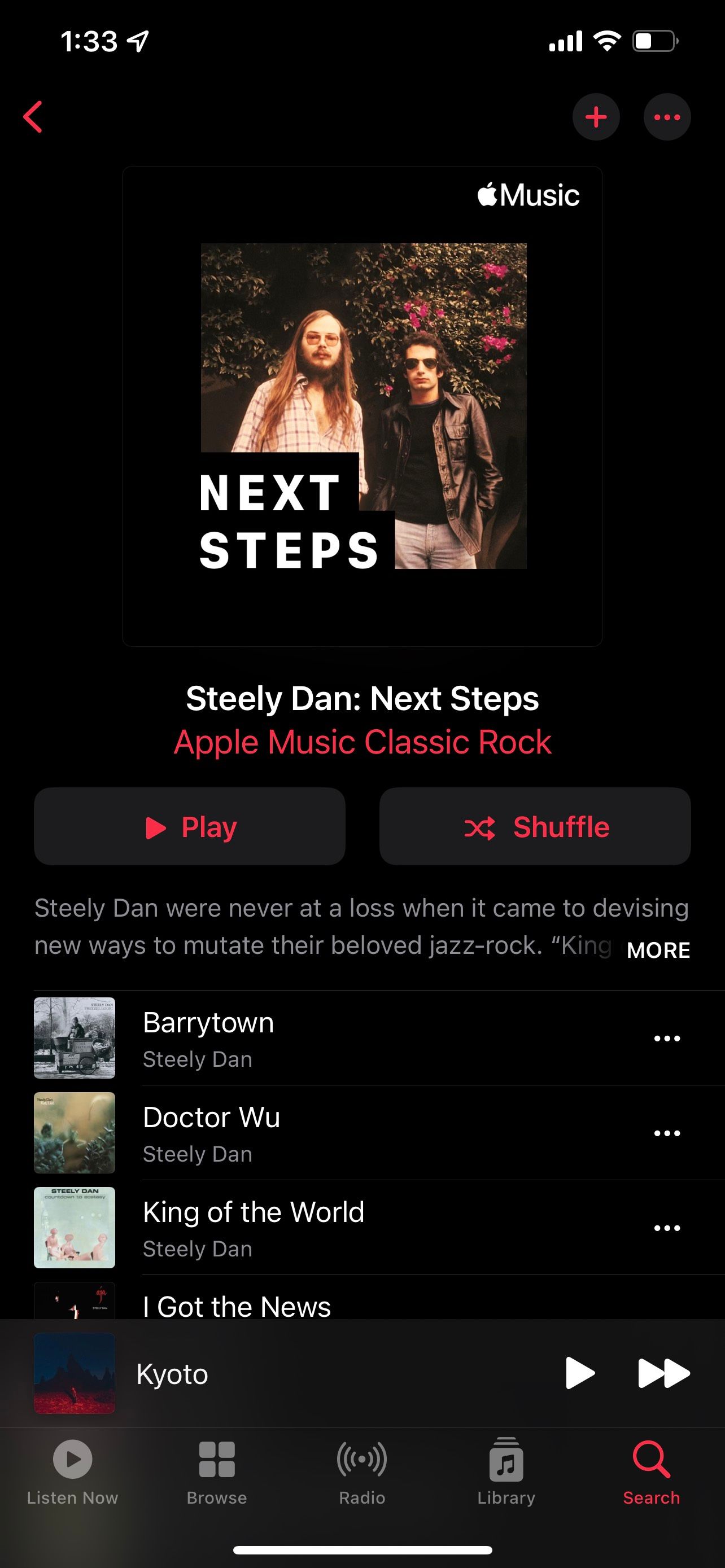Resume playback of Kyoto in mini player
Viewport: 725px width, 1568px height.
pos(579,1373)
